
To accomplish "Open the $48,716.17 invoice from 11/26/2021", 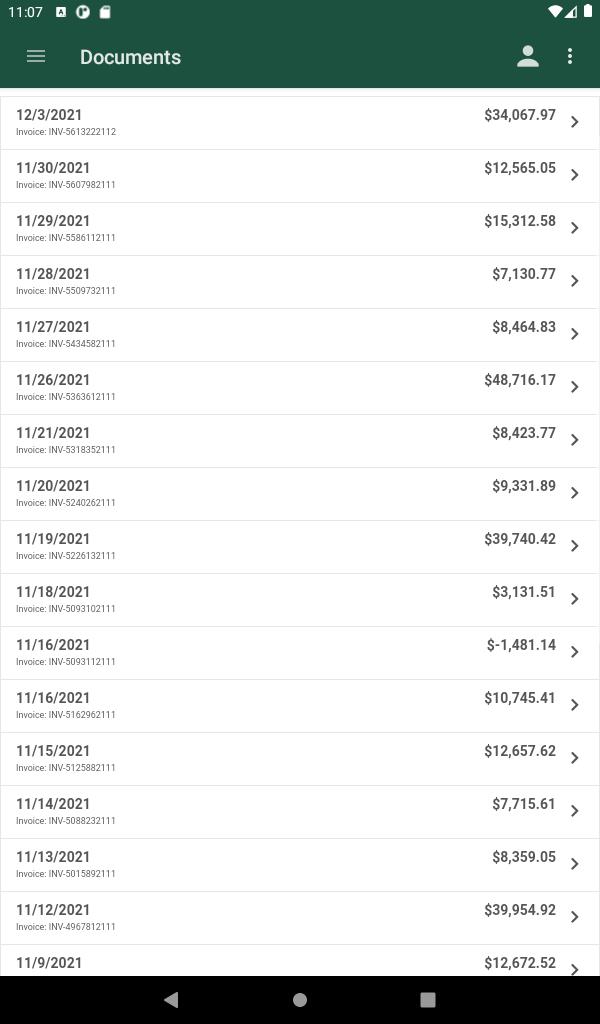I will pos(300,388).
